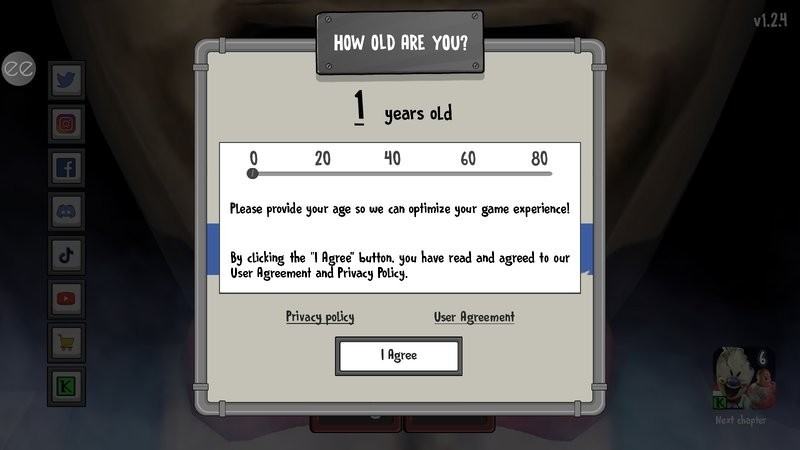Open the TikTok page icon
Screen dimensions: 800x450
coord(67,254)
